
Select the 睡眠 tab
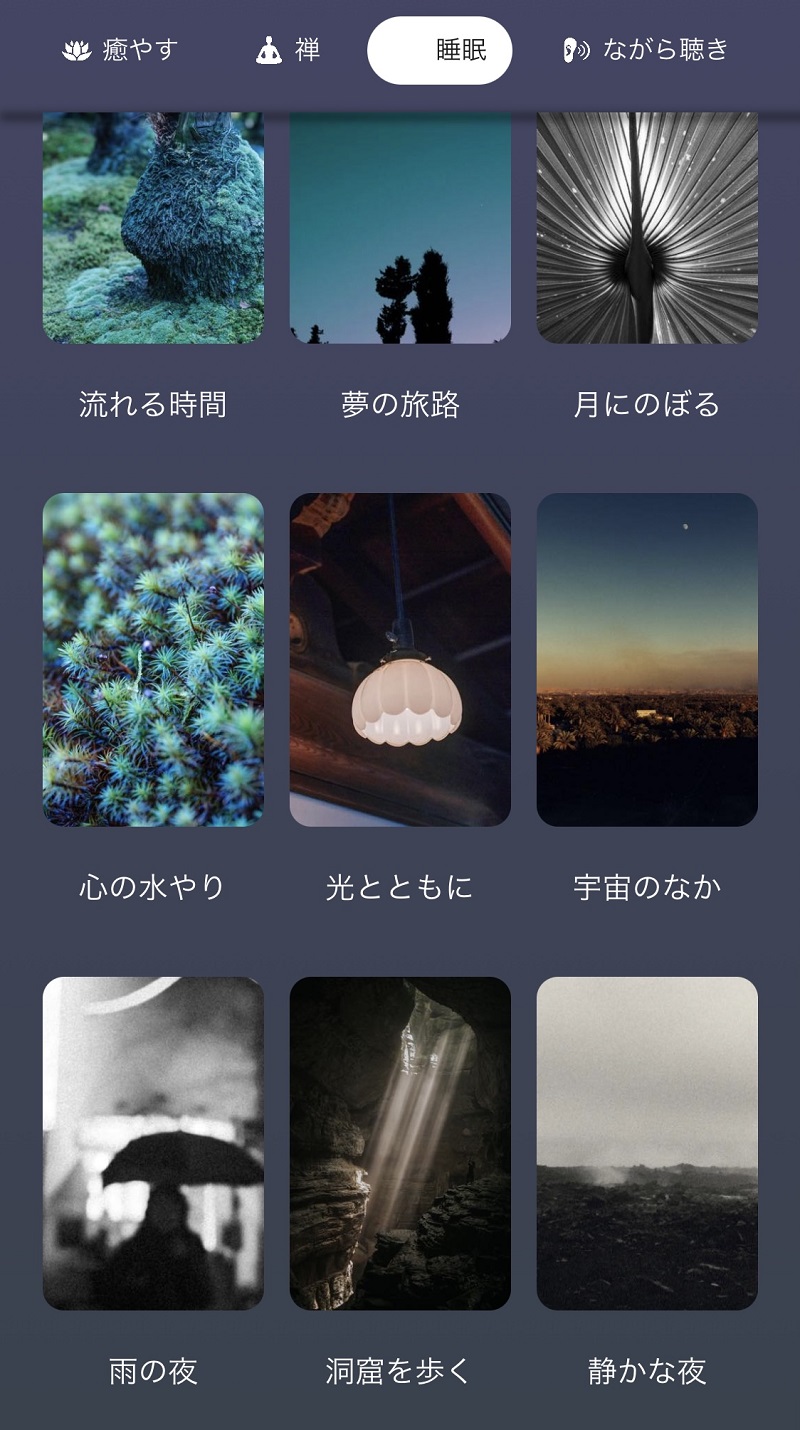(x=440, y=50)
